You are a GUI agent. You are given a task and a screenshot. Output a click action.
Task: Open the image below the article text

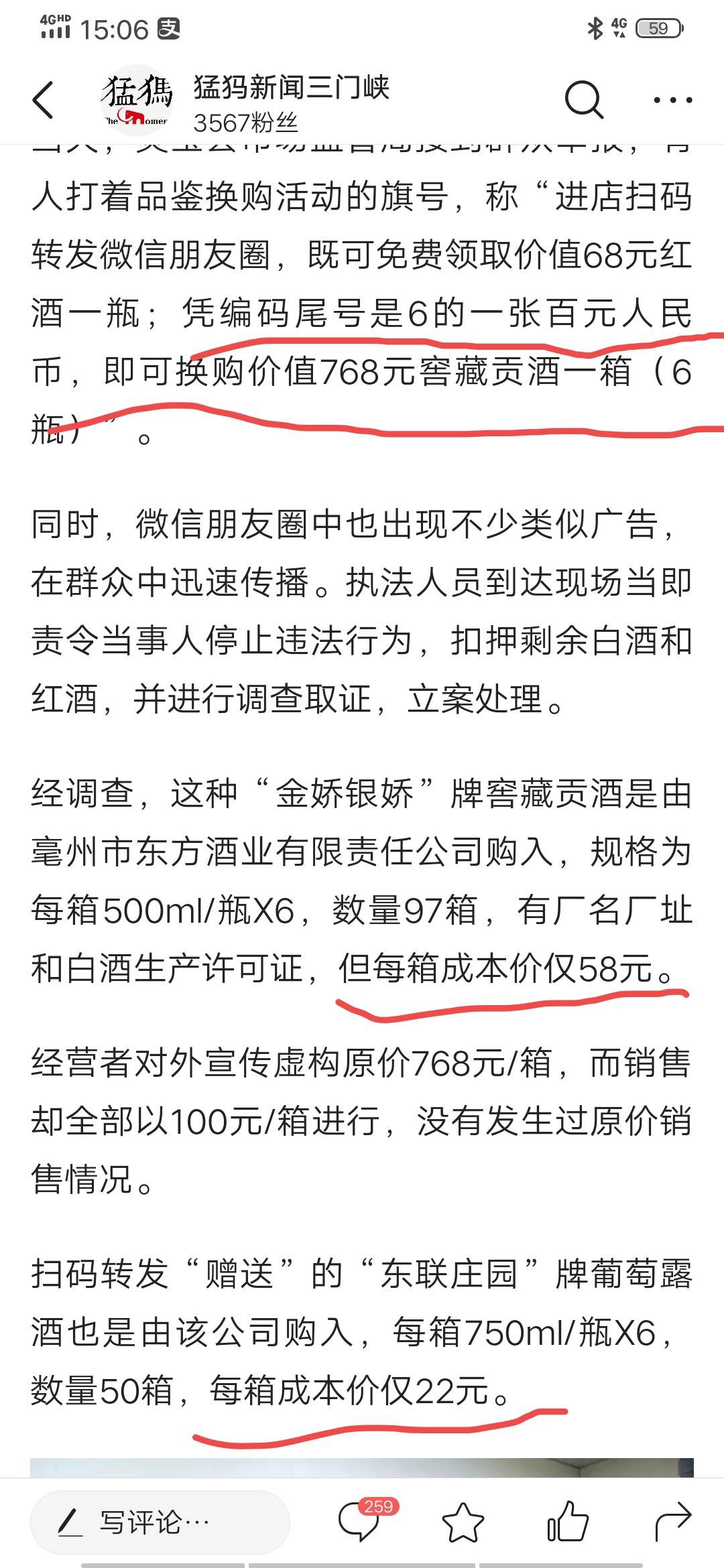coord(362,1467)
